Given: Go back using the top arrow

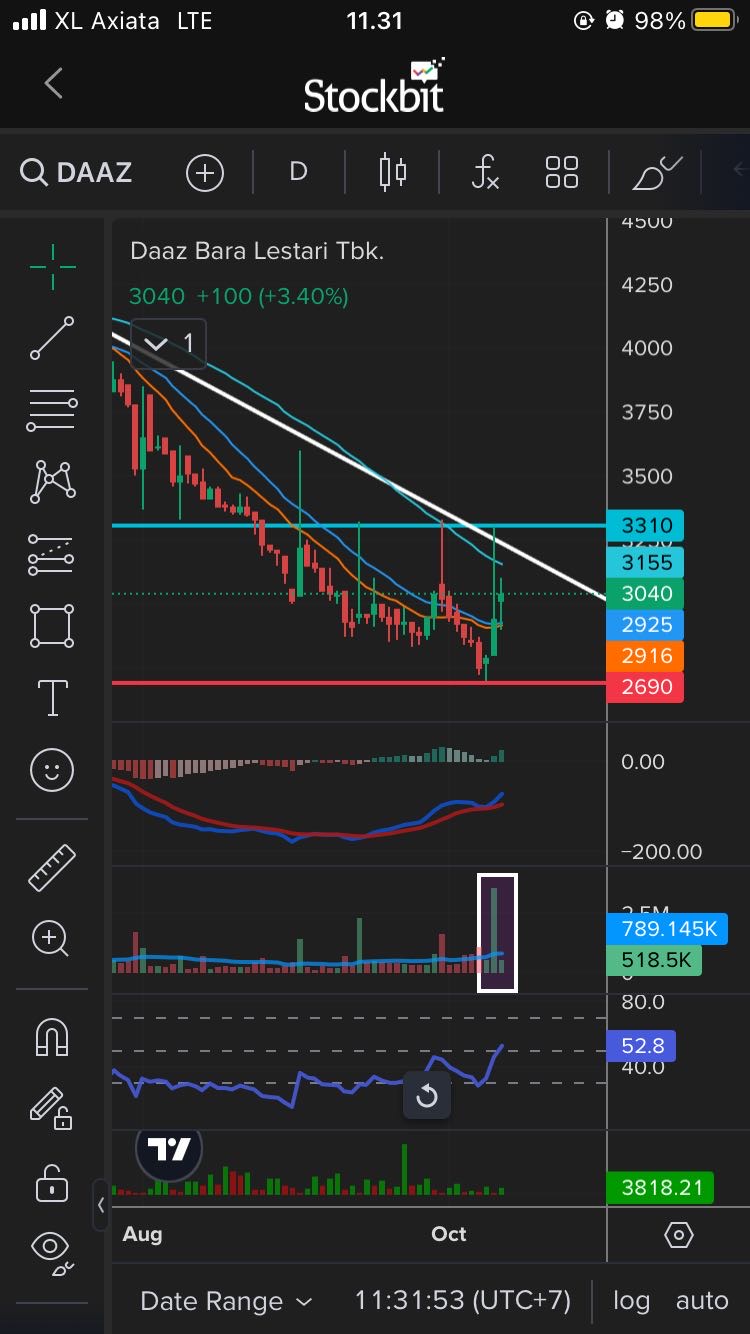Looking at the screenshot, I should pos(54,84).
